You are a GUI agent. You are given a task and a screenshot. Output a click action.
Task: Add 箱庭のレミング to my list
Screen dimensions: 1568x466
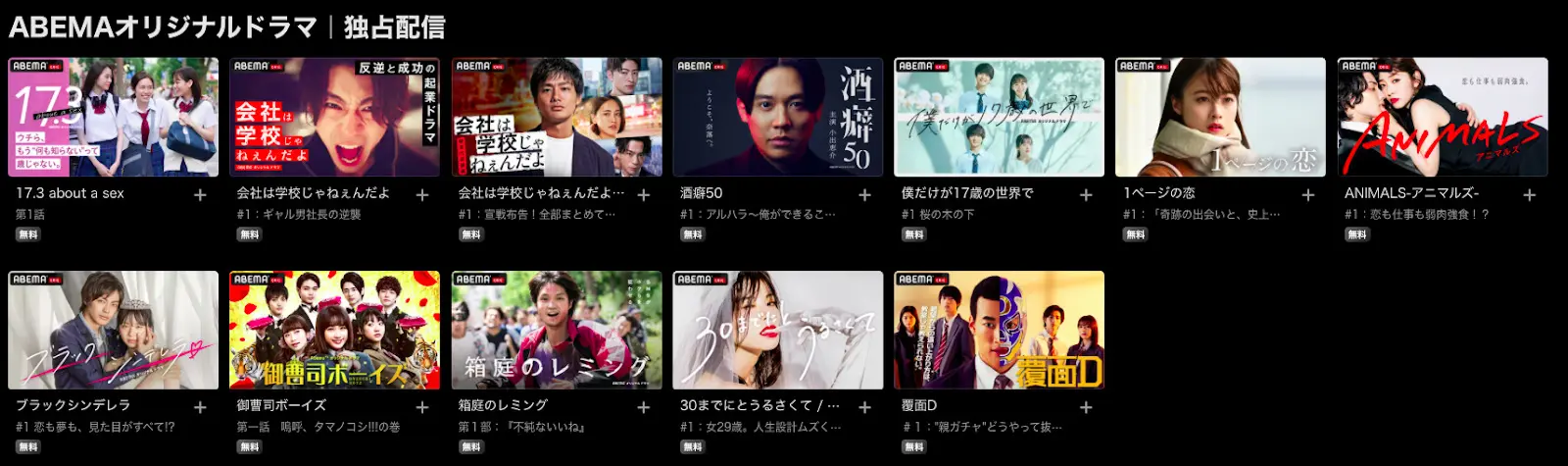[643, 407]
